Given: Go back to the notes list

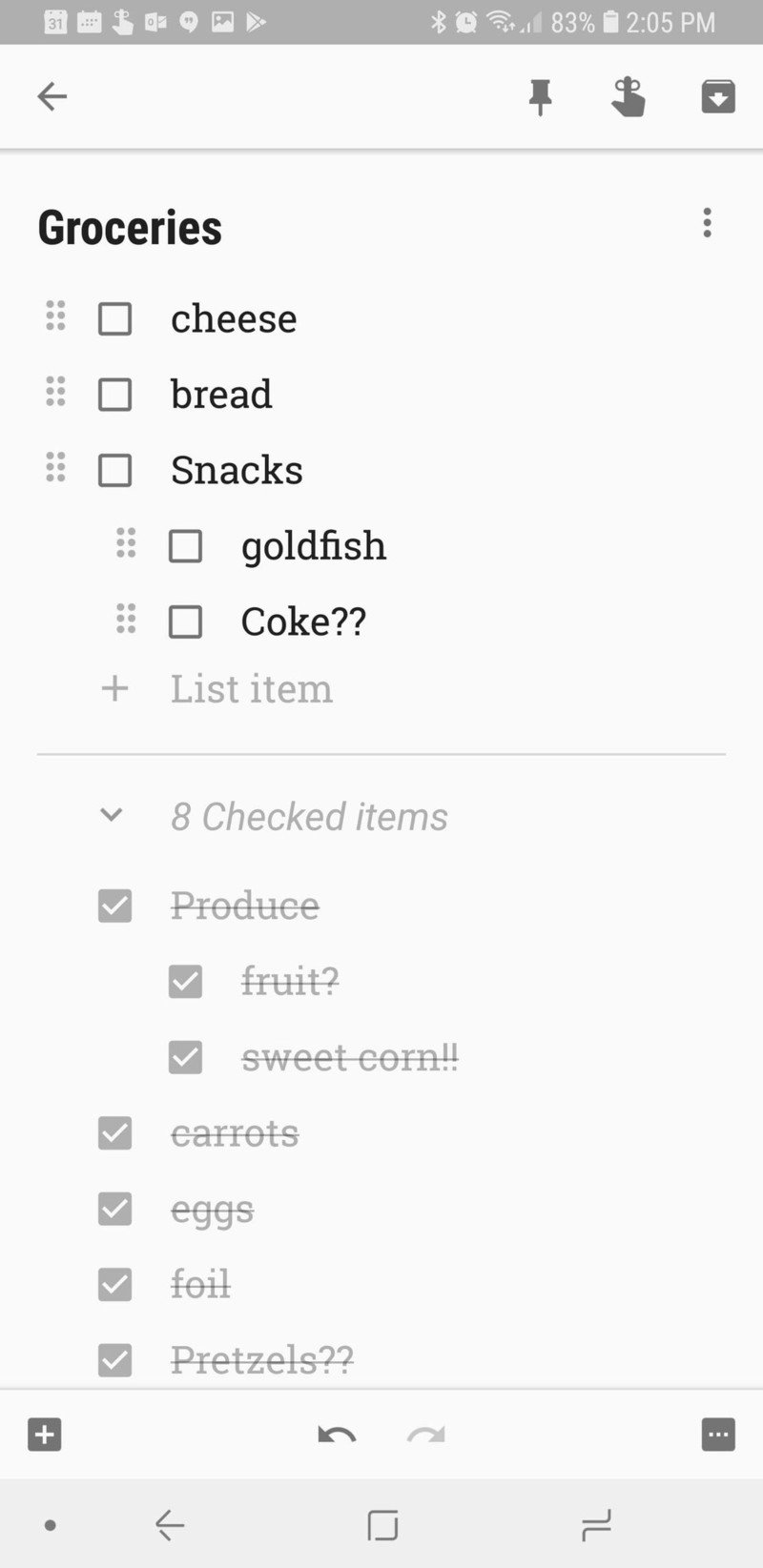Looking at the screenshot, I should (x=52, y=96).
